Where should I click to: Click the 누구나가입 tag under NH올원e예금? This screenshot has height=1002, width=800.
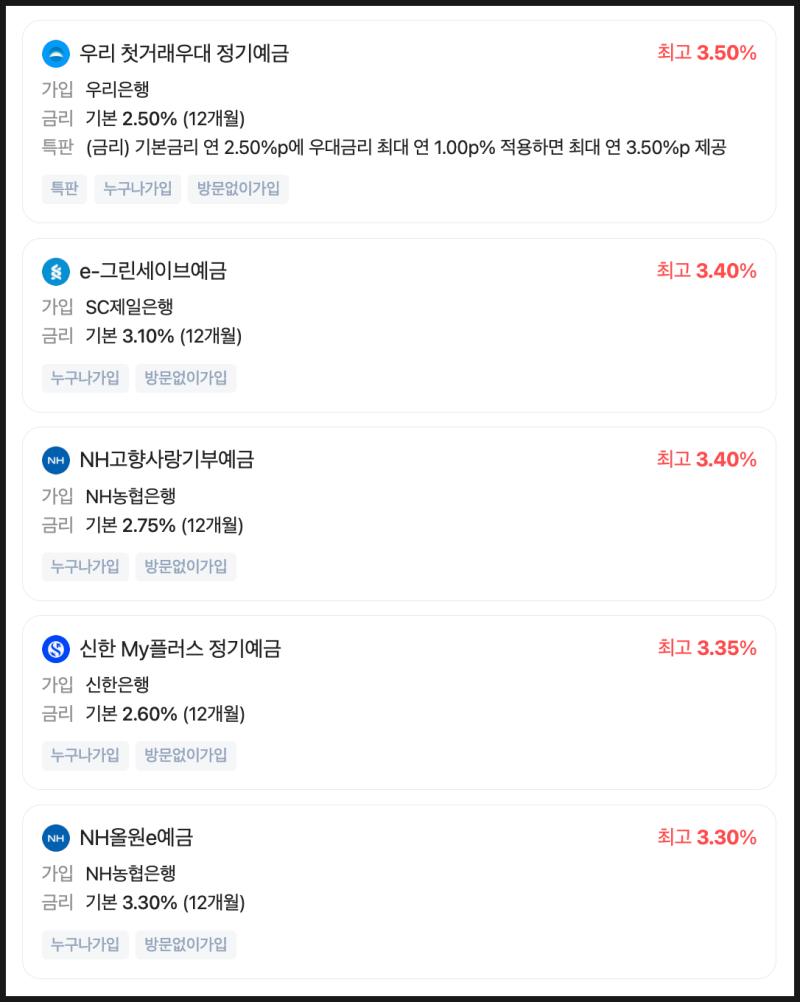(x=85, y=945)
